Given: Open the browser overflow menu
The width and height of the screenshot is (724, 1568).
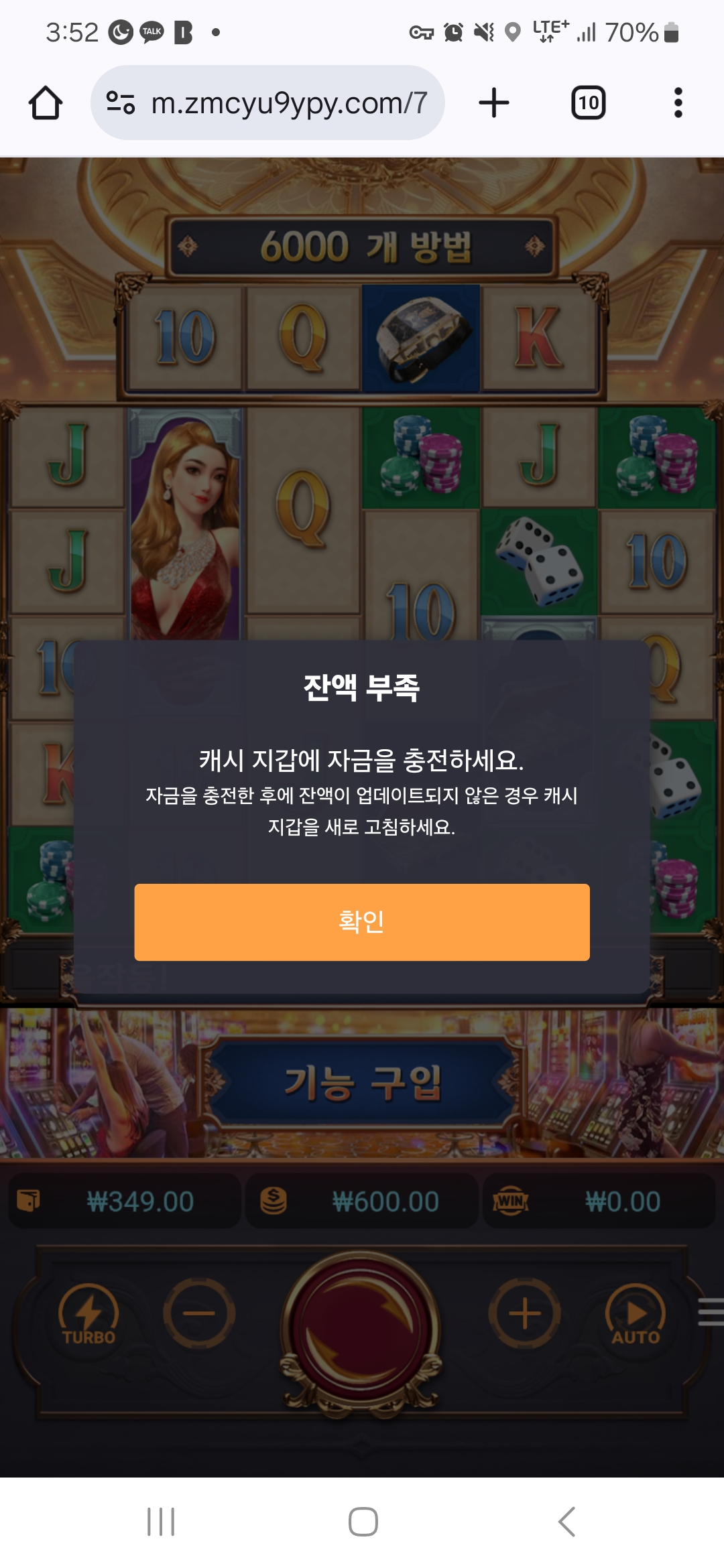Looking at the screenshot, I should click(x=678, y=103).
